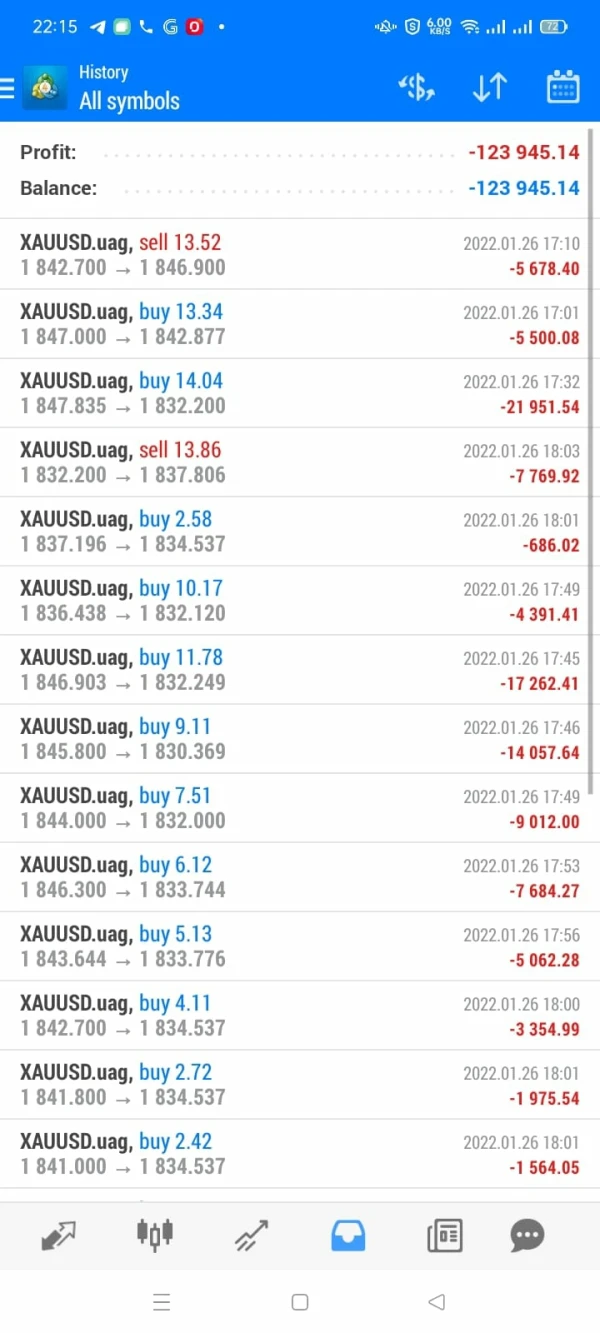Image resolution: width=600 pixels, height=1333 pixels.
Task: Go back with the system back button
Action: (x=436, y=1302)
